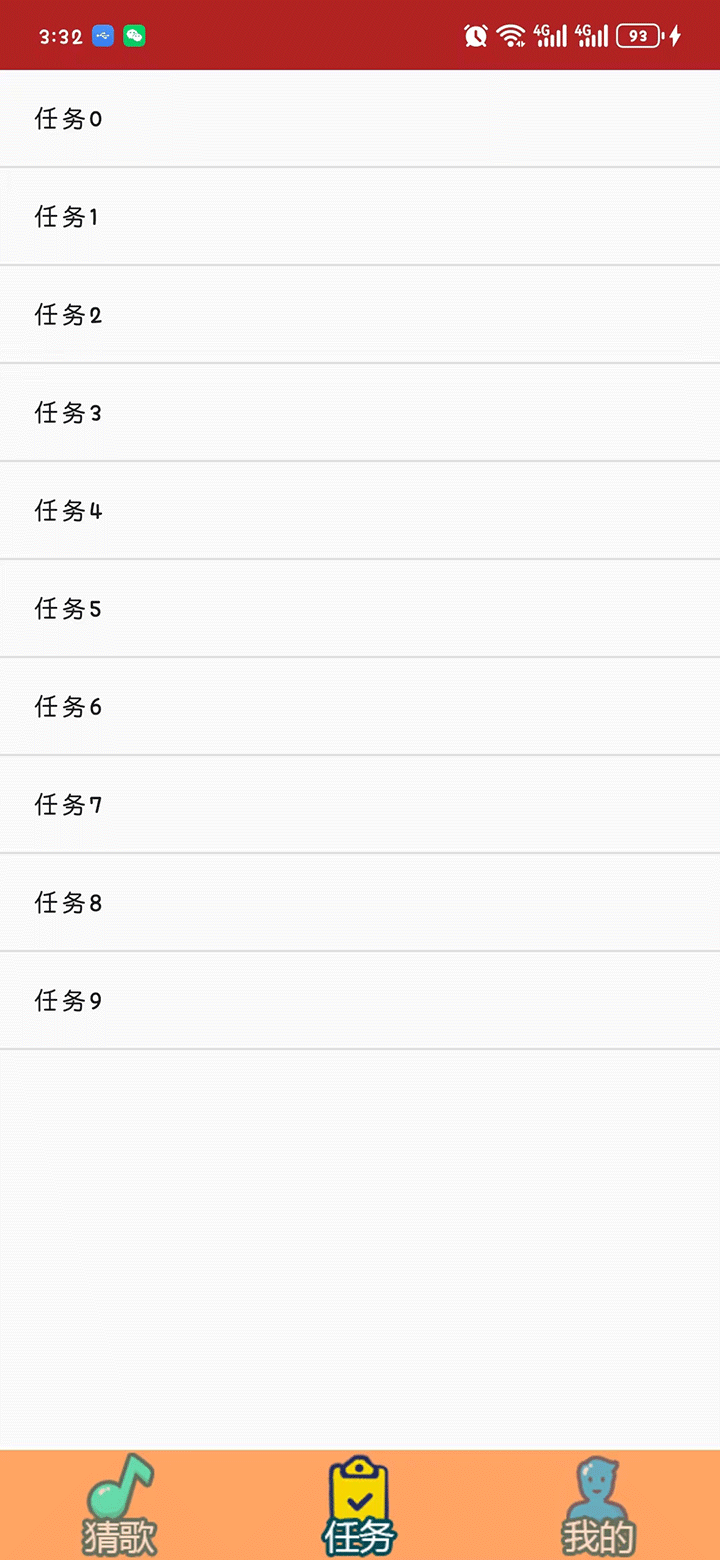Image resolution: width=720 pixels, height=1560 pixels.
Task: Select the 任务5 entry
Action: pos(360,609)
